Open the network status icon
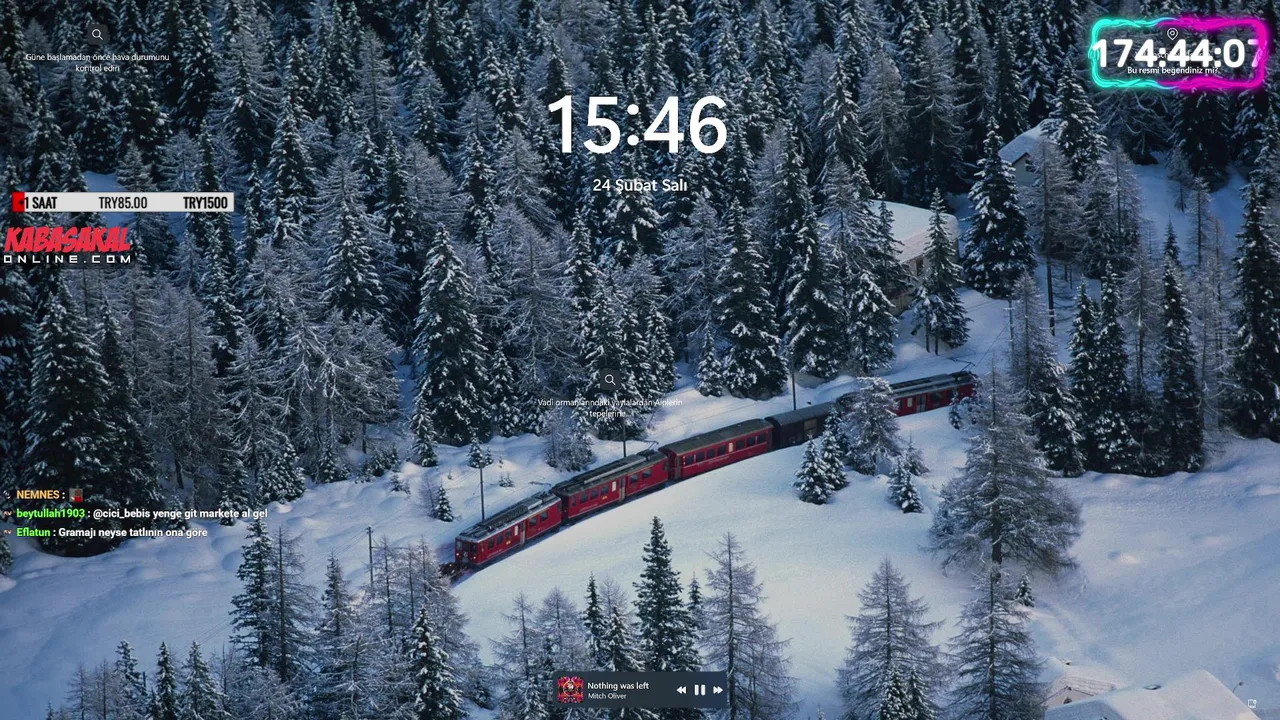Viewport: 1280px width, 720px height. pyautogui.click(x=1252, y=704)
